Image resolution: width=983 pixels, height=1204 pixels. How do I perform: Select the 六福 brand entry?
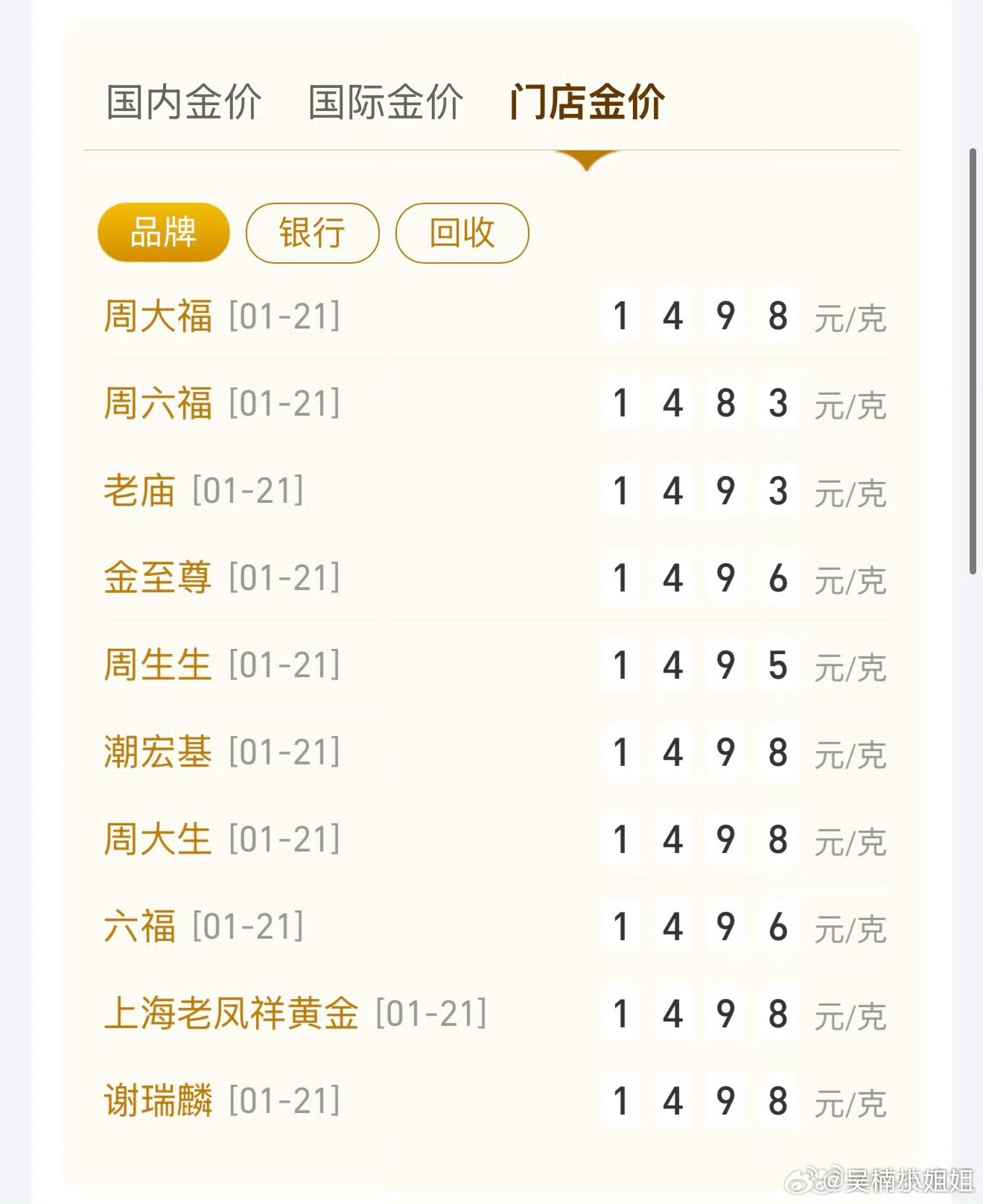[x=139, y=927]
